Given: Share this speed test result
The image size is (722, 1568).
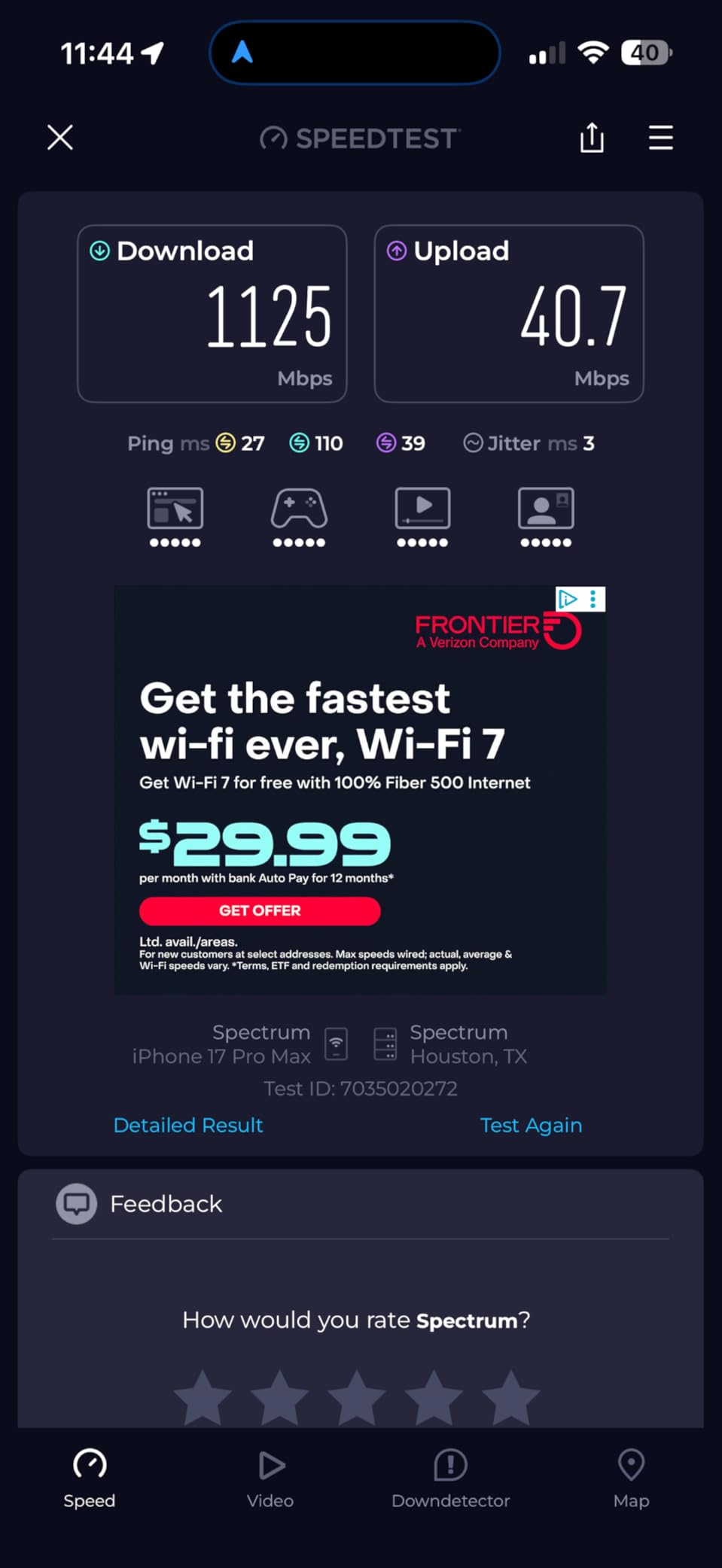Looking at the screenshot, I should [x=592, y=138].
